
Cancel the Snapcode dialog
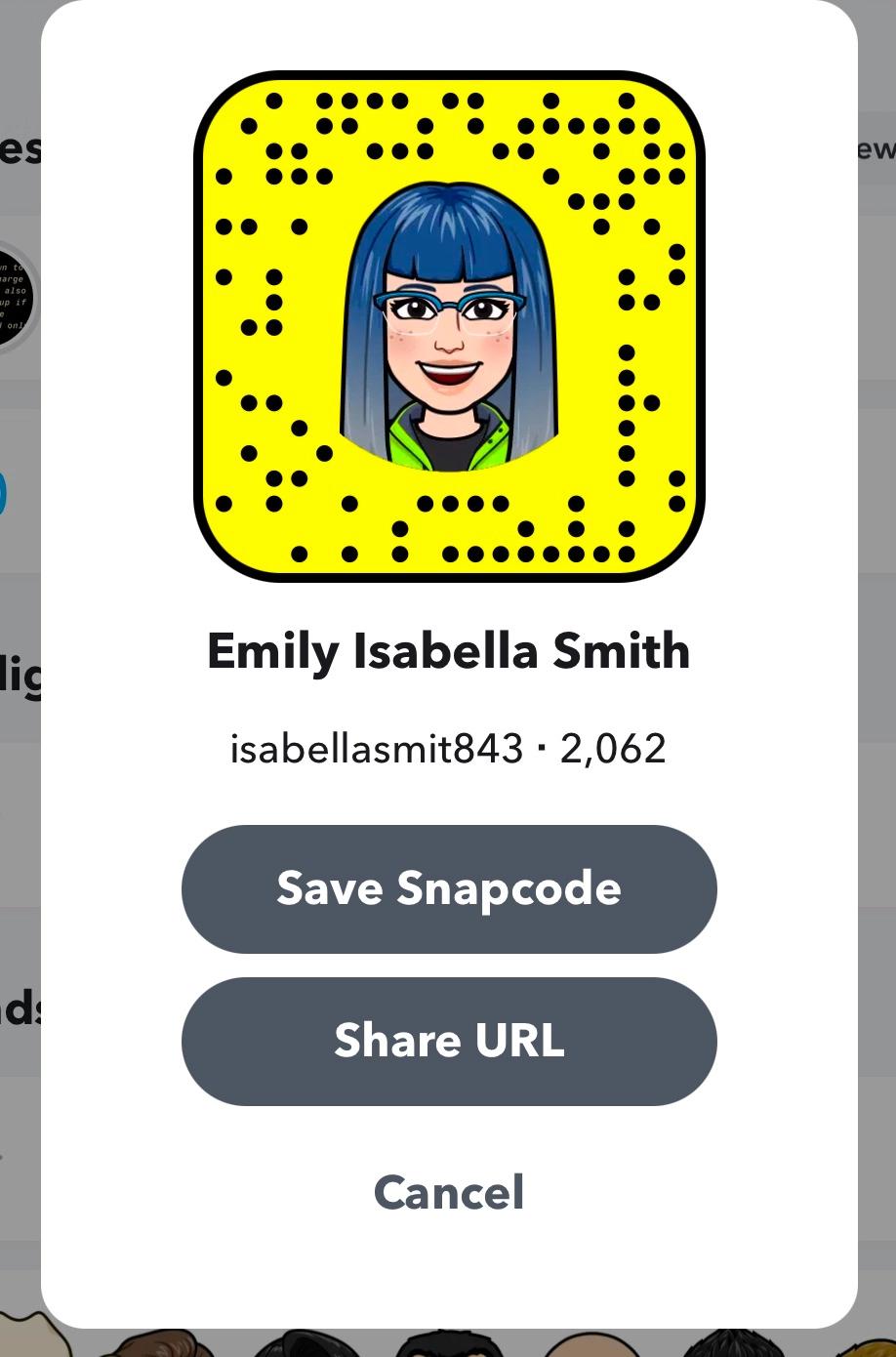pos(449,1192)
